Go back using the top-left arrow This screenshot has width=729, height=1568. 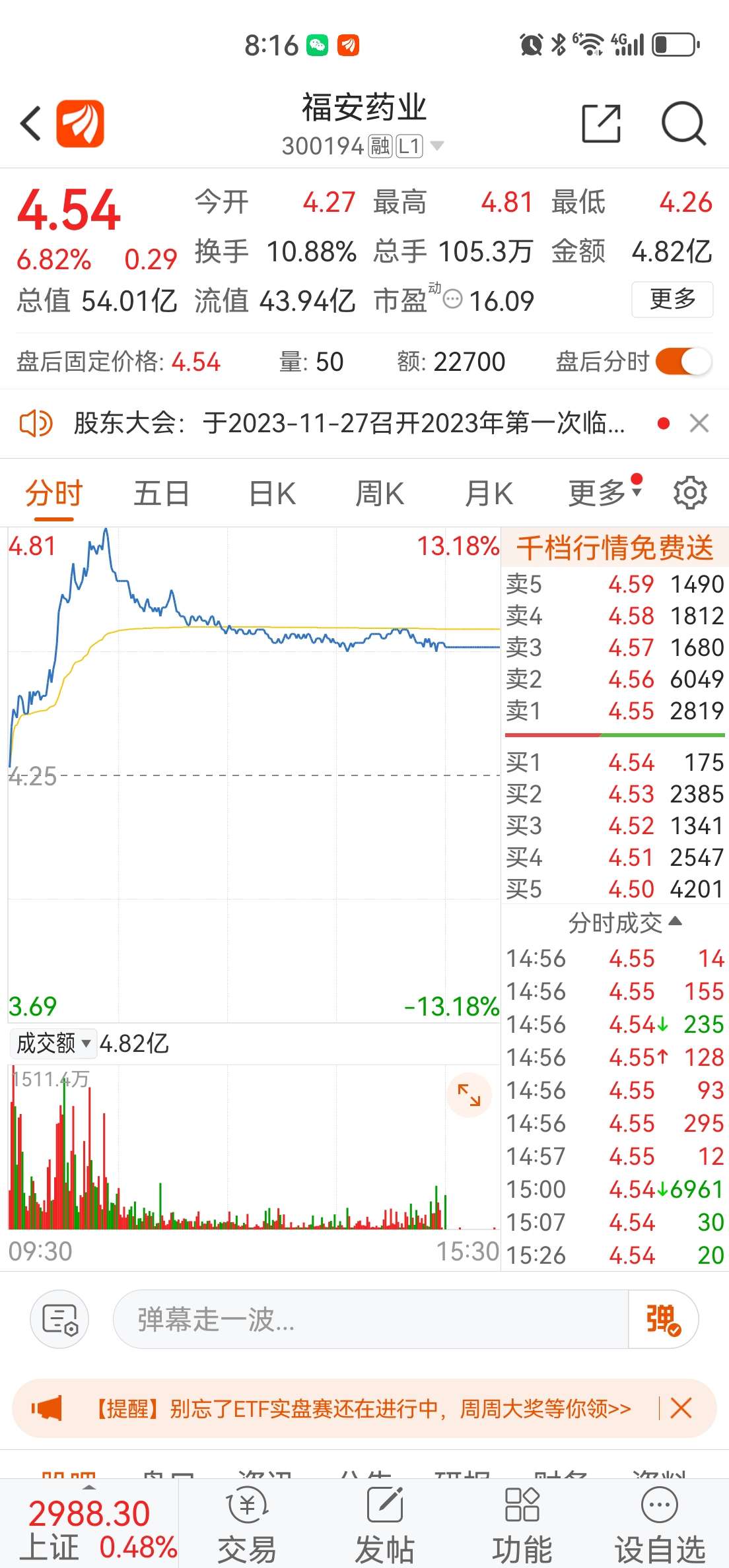31,123
